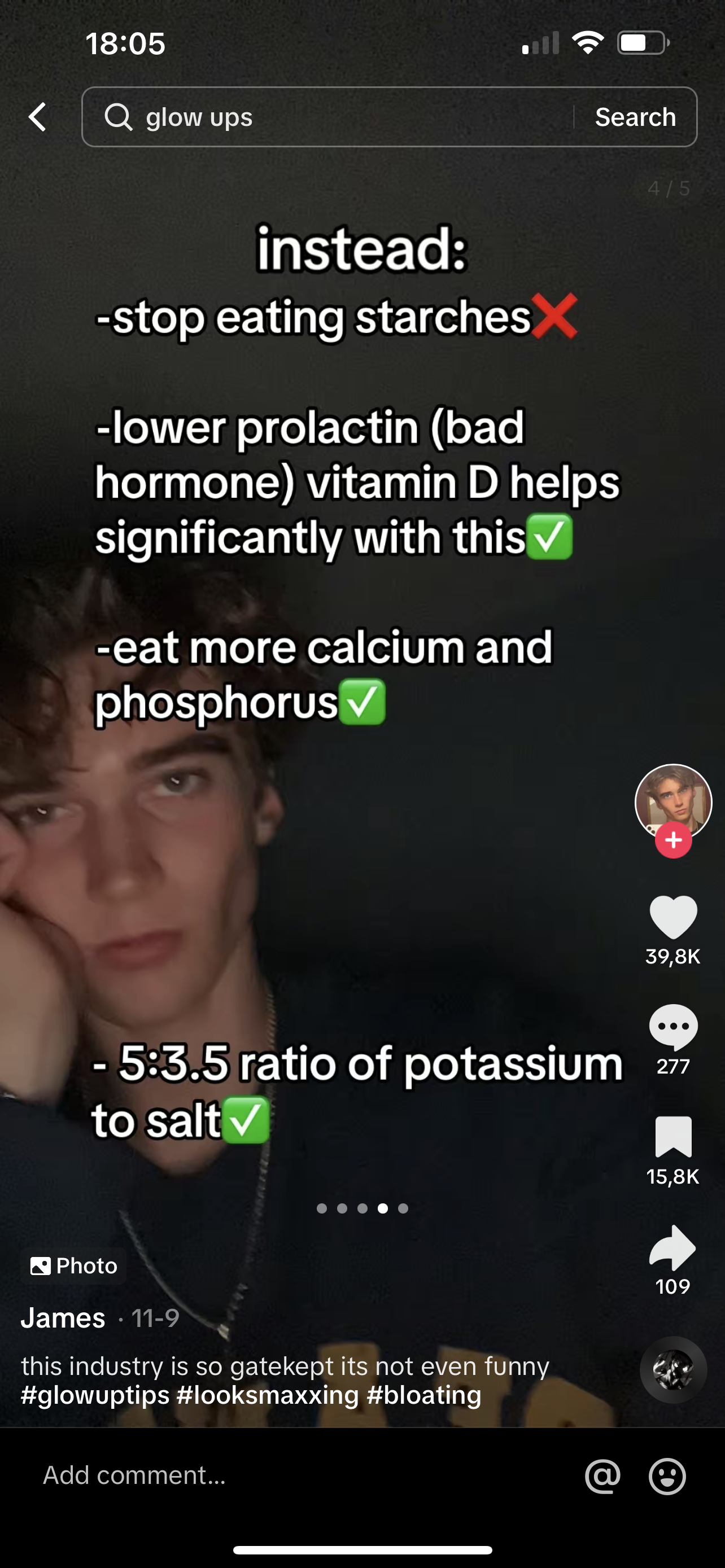Screen dimensions: 725x1568
Task: Open the #glowuptips hashtag
Action: (x=95, y=1395)
